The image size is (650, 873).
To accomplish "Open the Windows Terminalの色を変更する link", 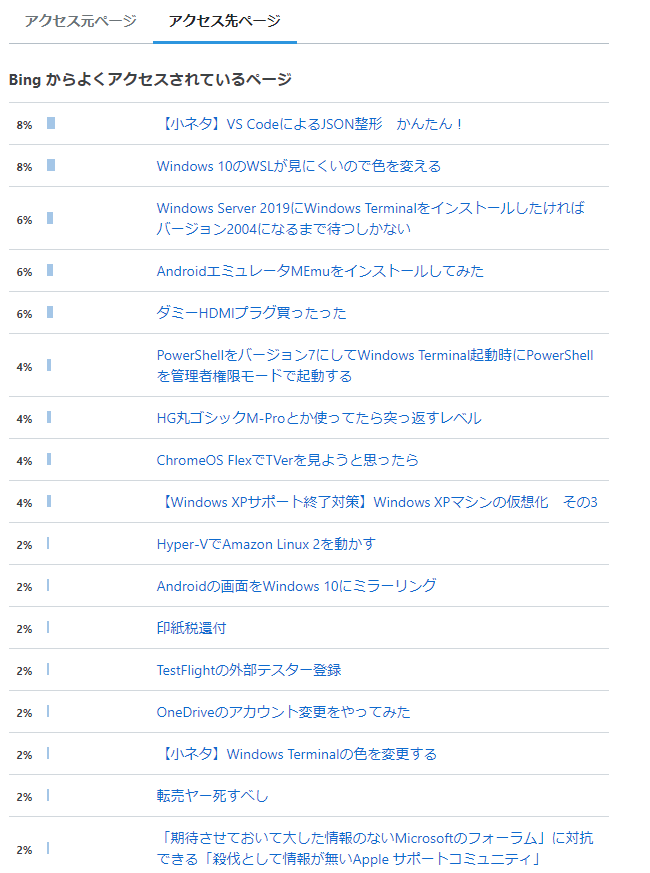I will click(297, 754).
